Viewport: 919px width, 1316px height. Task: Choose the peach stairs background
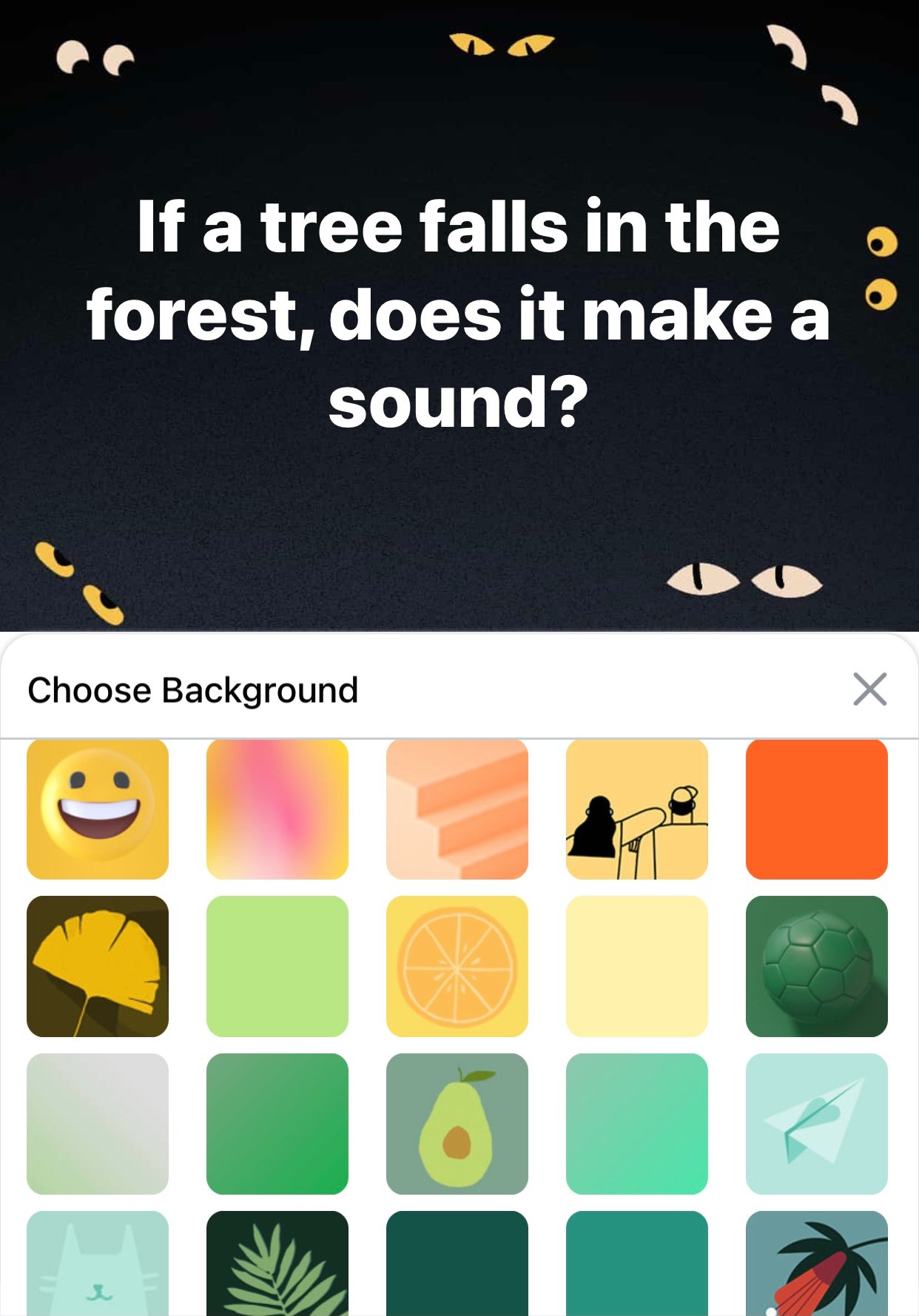(x=457, y=809)
